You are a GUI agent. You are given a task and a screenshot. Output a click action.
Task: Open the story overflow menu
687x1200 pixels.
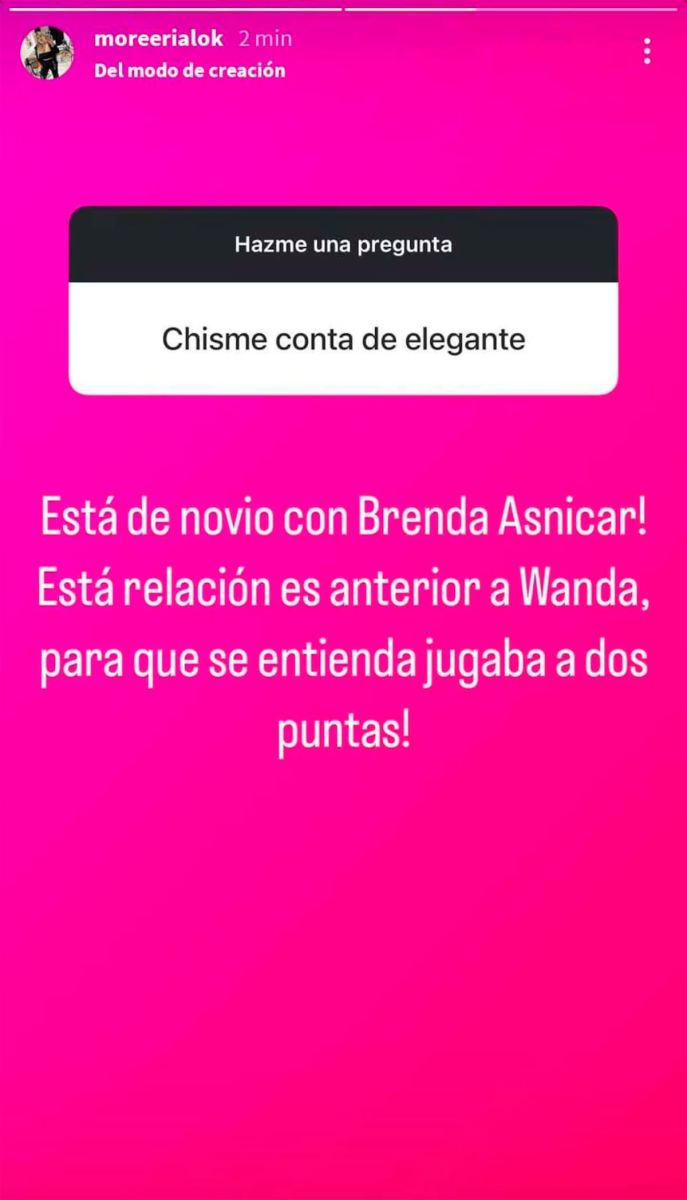[648, 51]
